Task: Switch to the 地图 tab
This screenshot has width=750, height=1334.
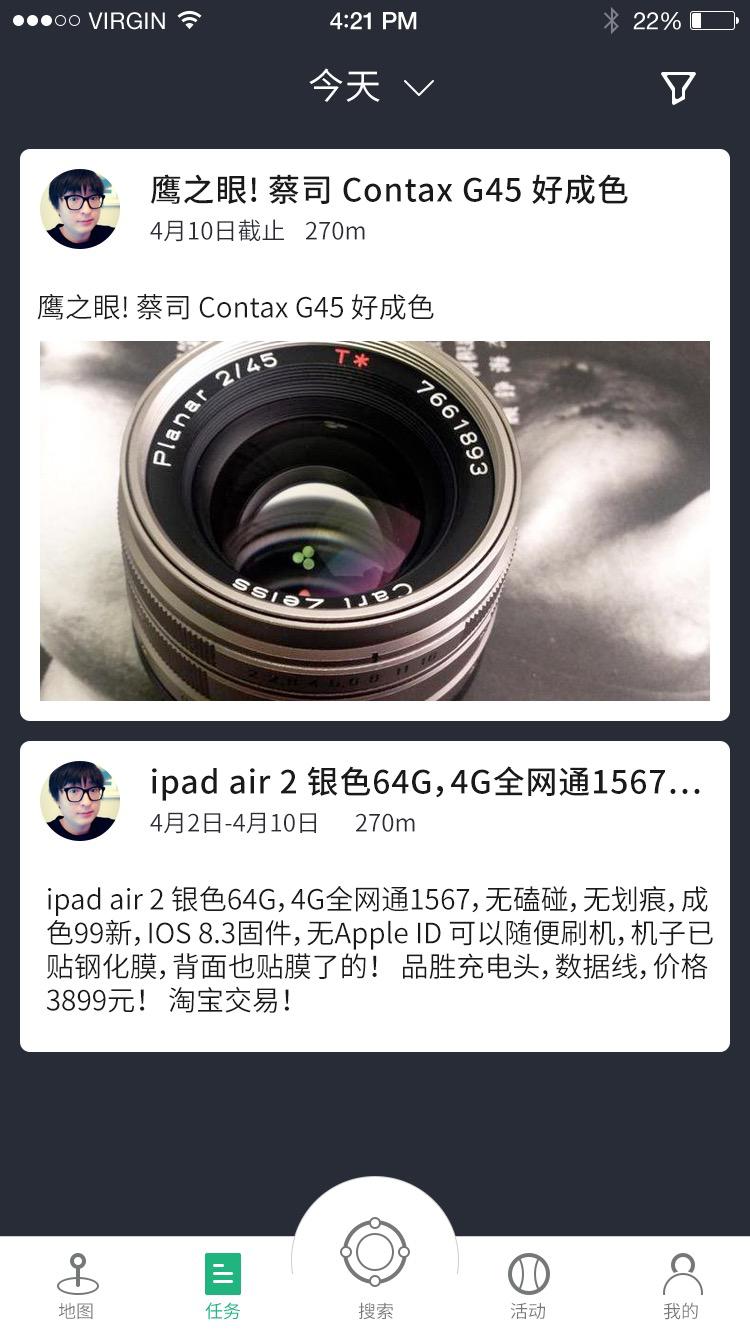Action: (x=77, y=1286)
